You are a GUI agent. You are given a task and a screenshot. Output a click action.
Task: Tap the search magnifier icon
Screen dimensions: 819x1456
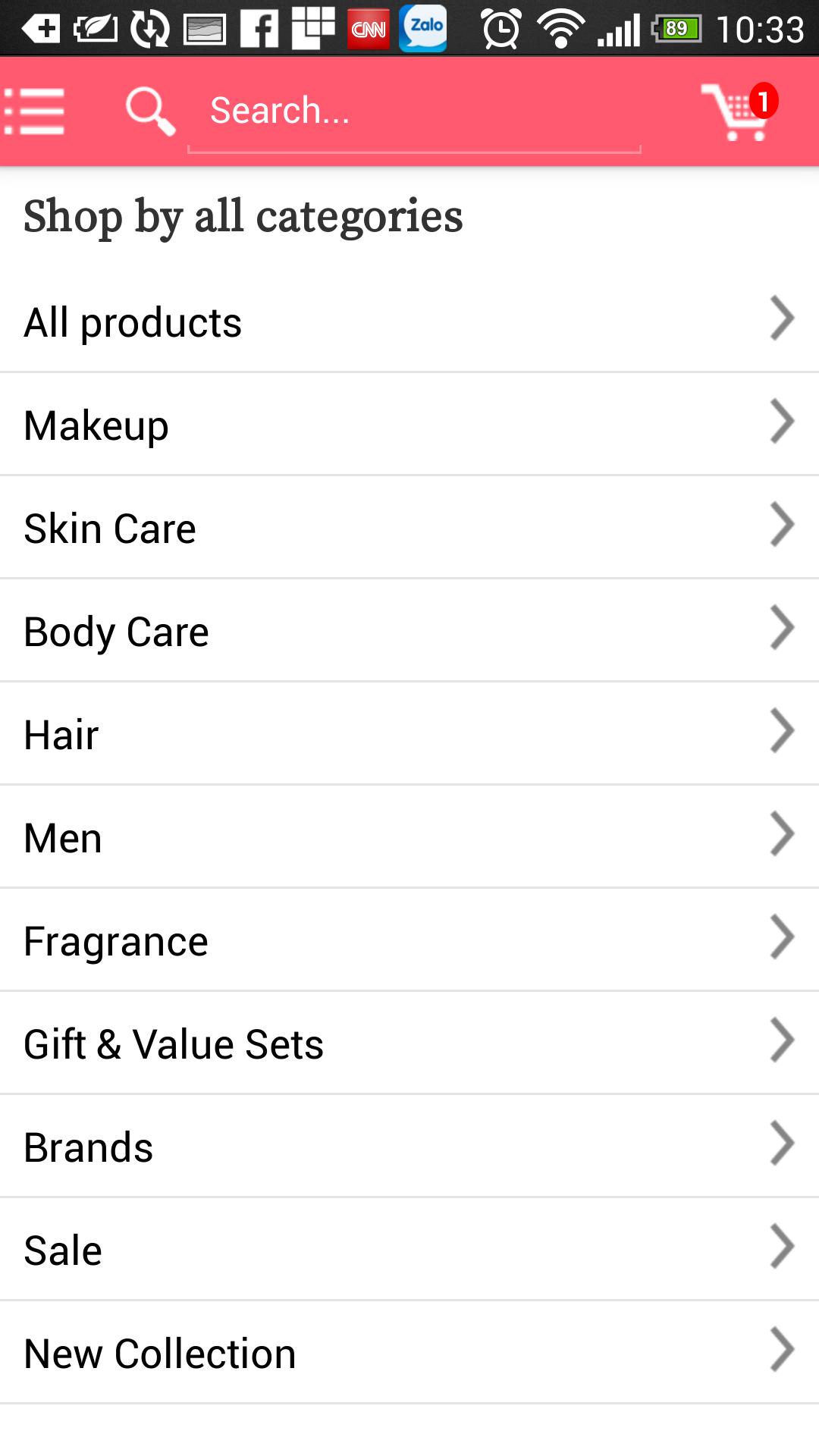pyautogui.click(x=149, y=111)
